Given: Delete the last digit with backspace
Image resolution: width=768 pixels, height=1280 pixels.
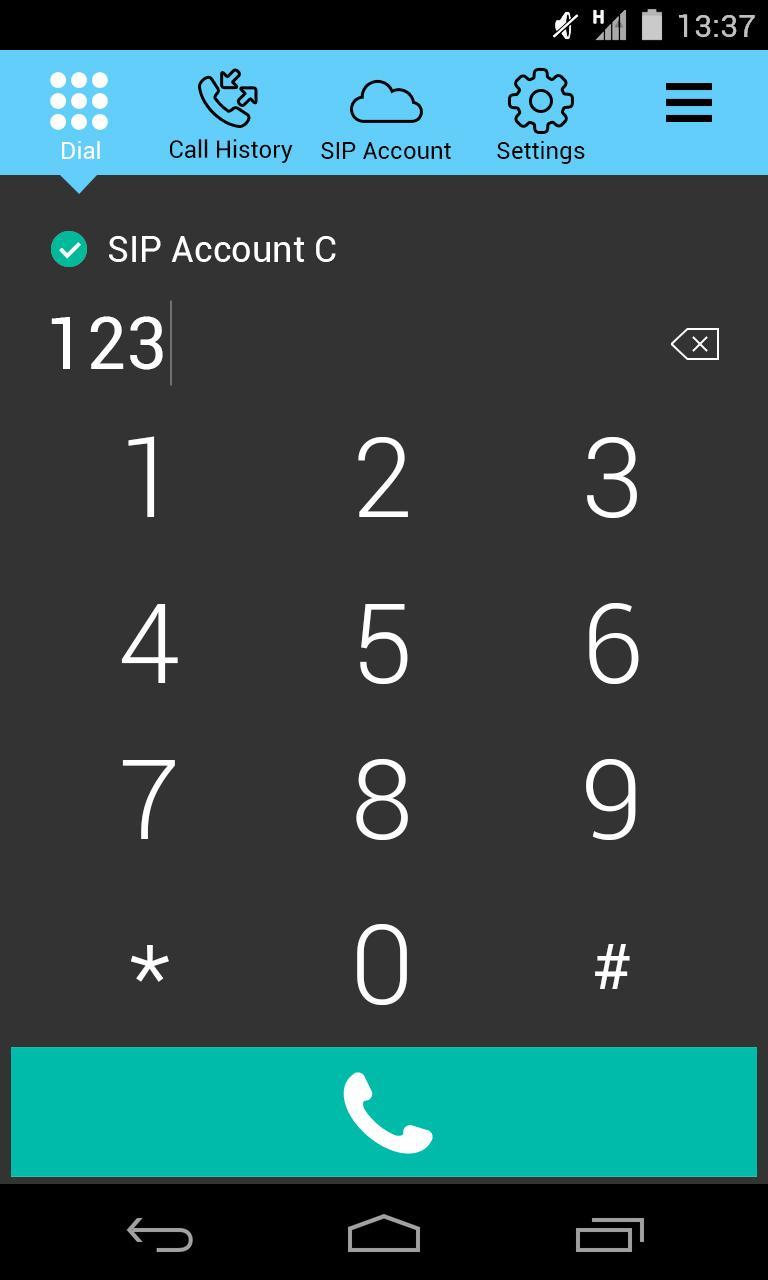Looking at the screenshot, I should pyautogui.click(x=695, y=345).
